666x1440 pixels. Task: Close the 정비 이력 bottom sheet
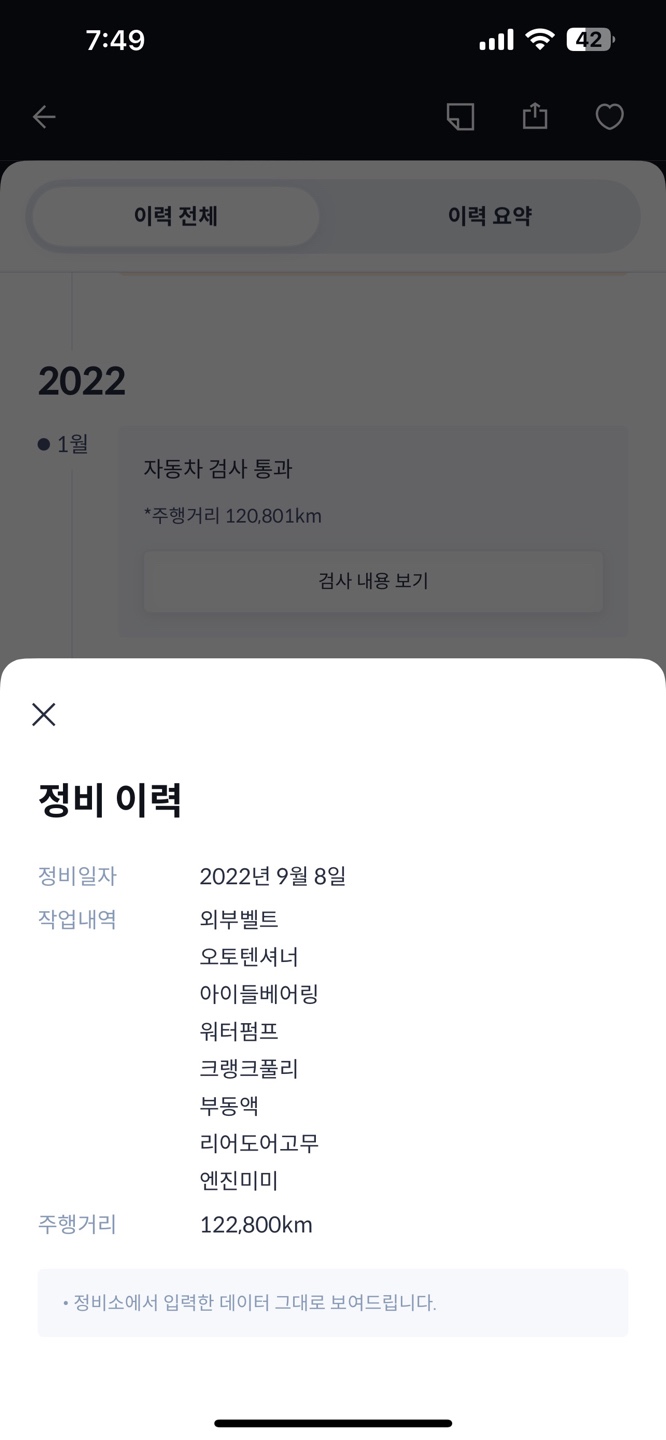tap(43, 714)
